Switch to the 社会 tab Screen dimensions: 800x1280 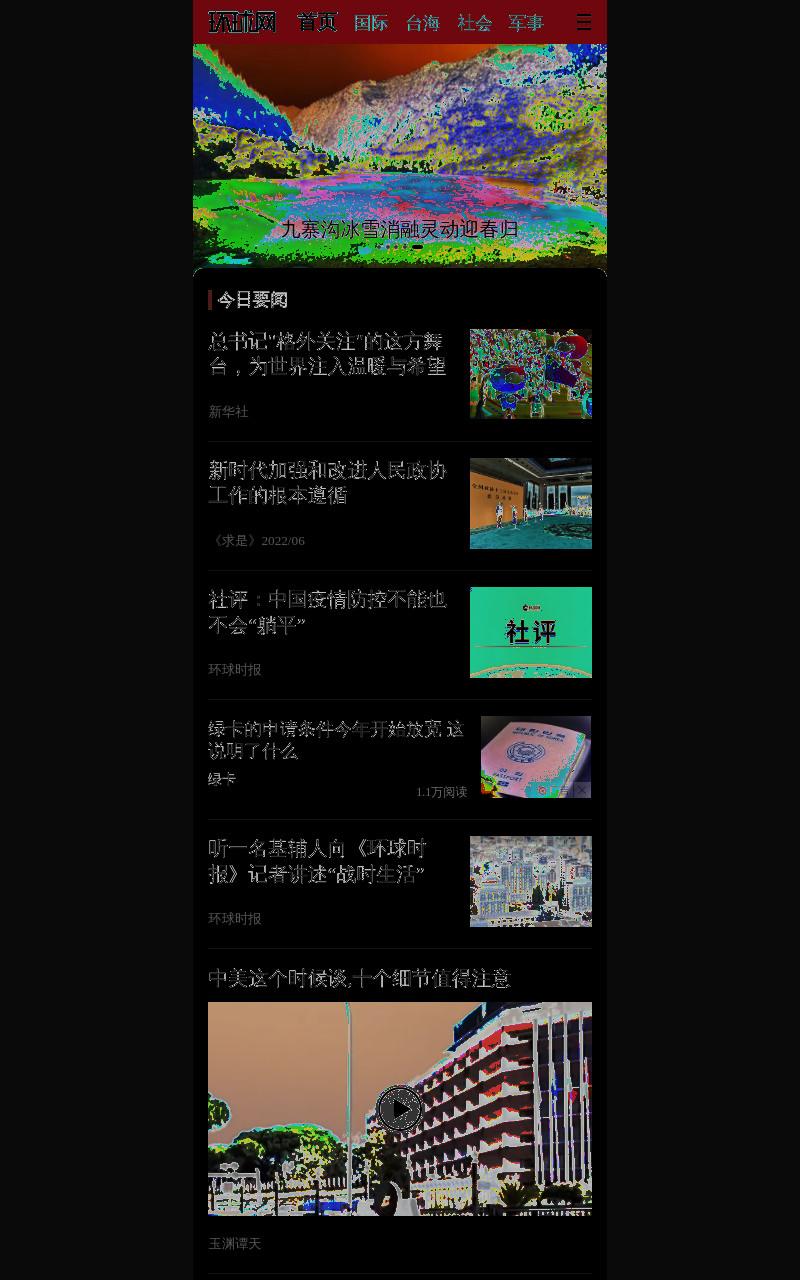tap(474, 22)
